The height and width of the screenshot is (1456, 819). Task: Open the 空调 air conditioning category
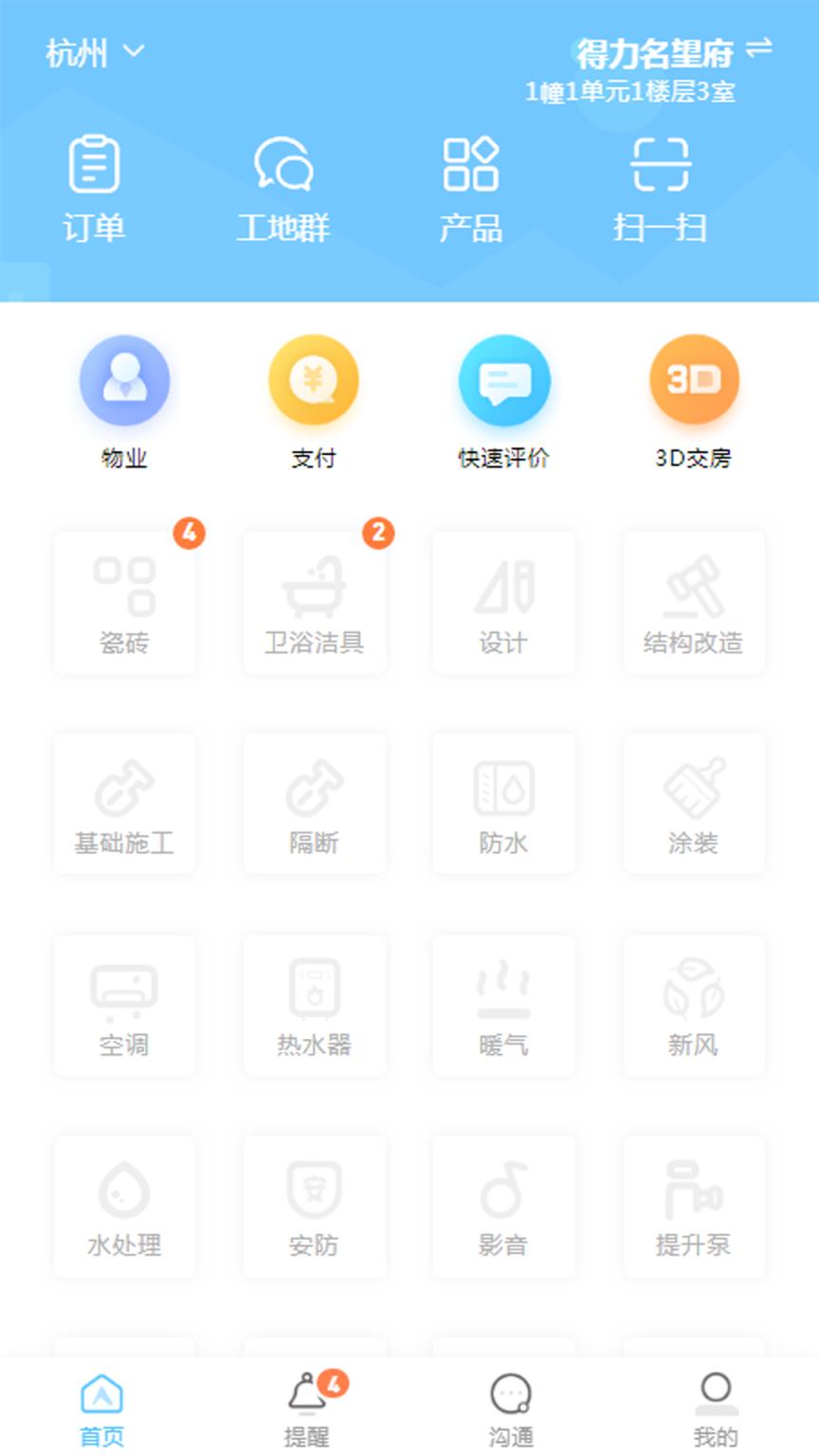[x=124, y=1005]
